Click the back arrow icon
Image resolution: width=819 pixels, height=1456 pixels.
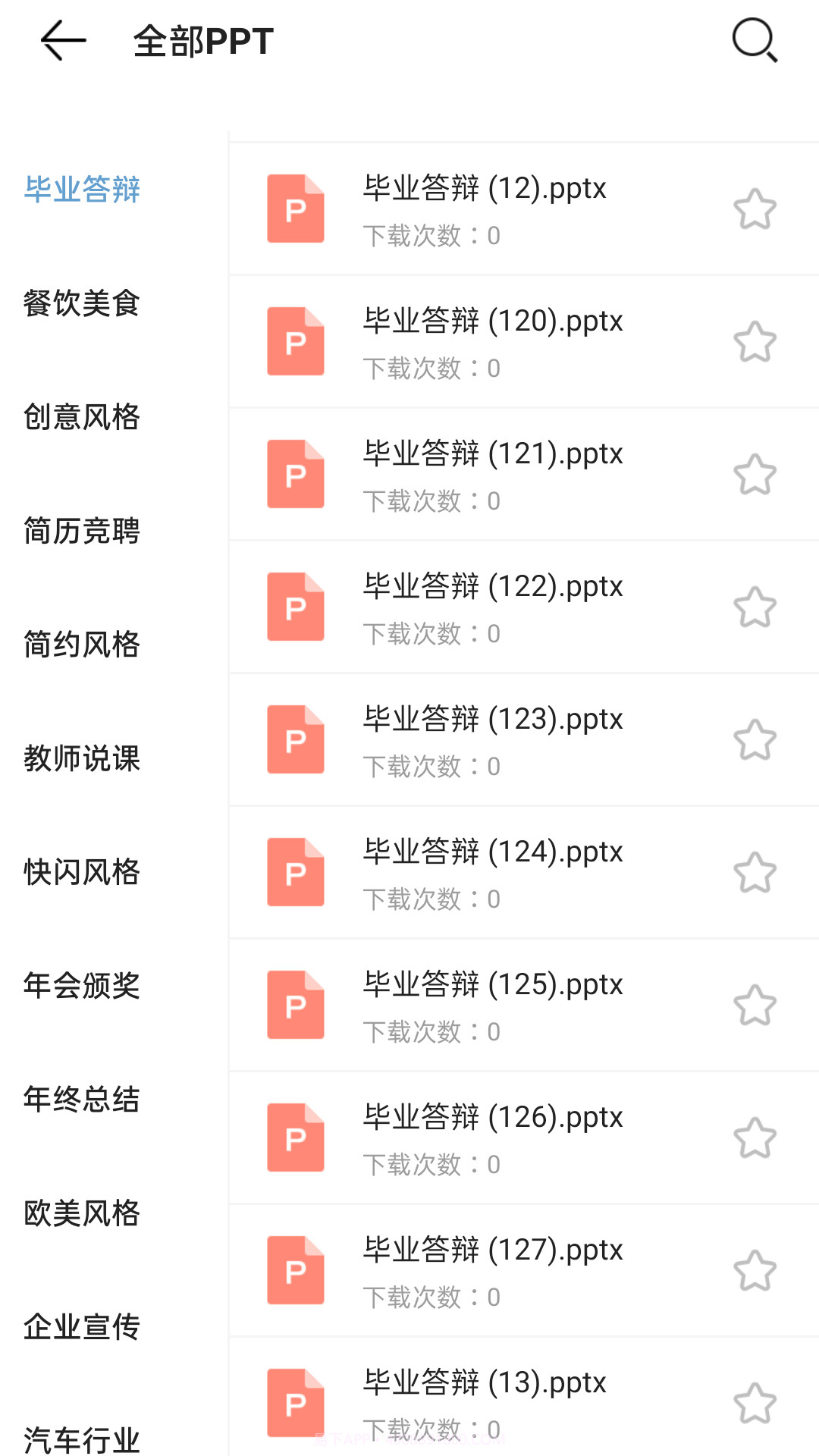58,42
